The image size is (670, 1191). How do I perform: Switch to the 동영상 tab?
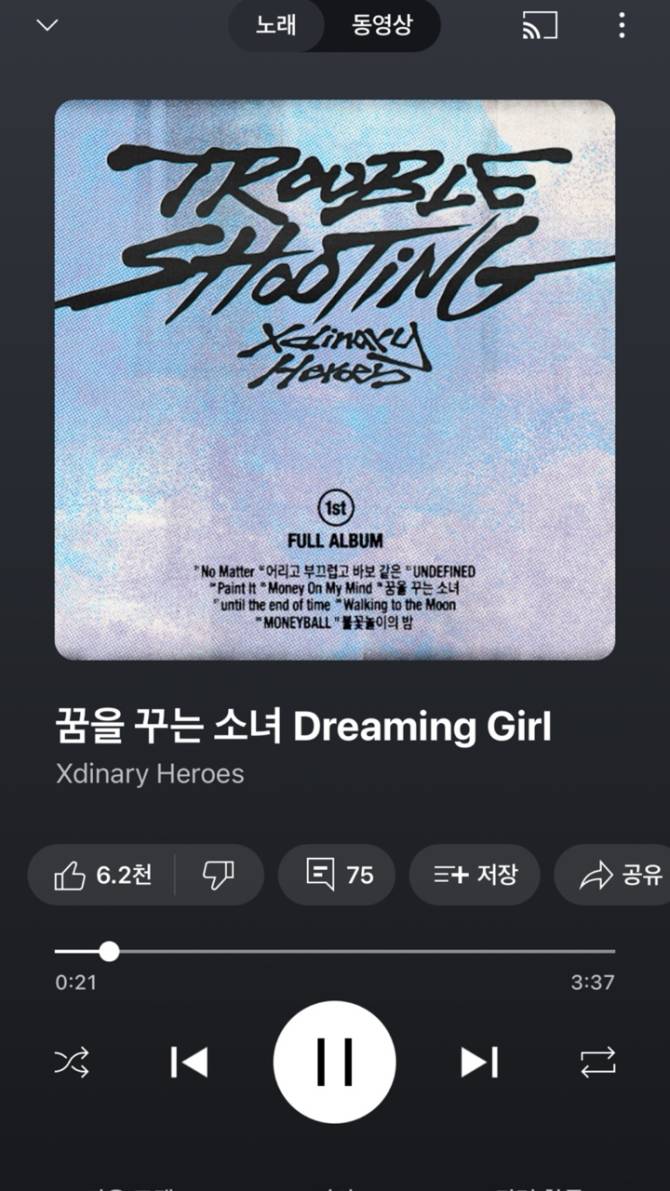[x=382, y=26]
